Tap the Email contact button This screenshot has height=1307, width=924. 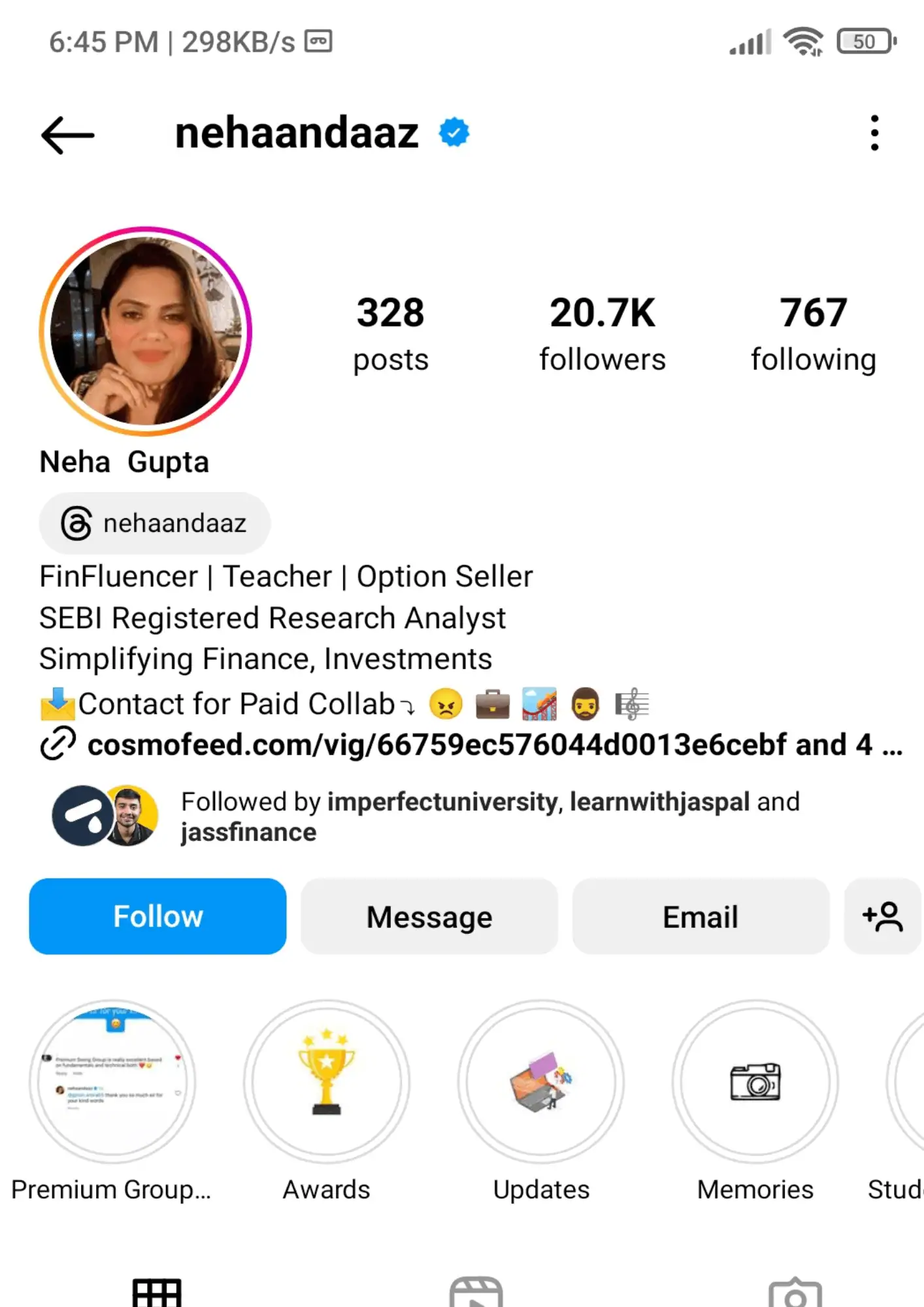pyautogui.click(x=701, y=916)
